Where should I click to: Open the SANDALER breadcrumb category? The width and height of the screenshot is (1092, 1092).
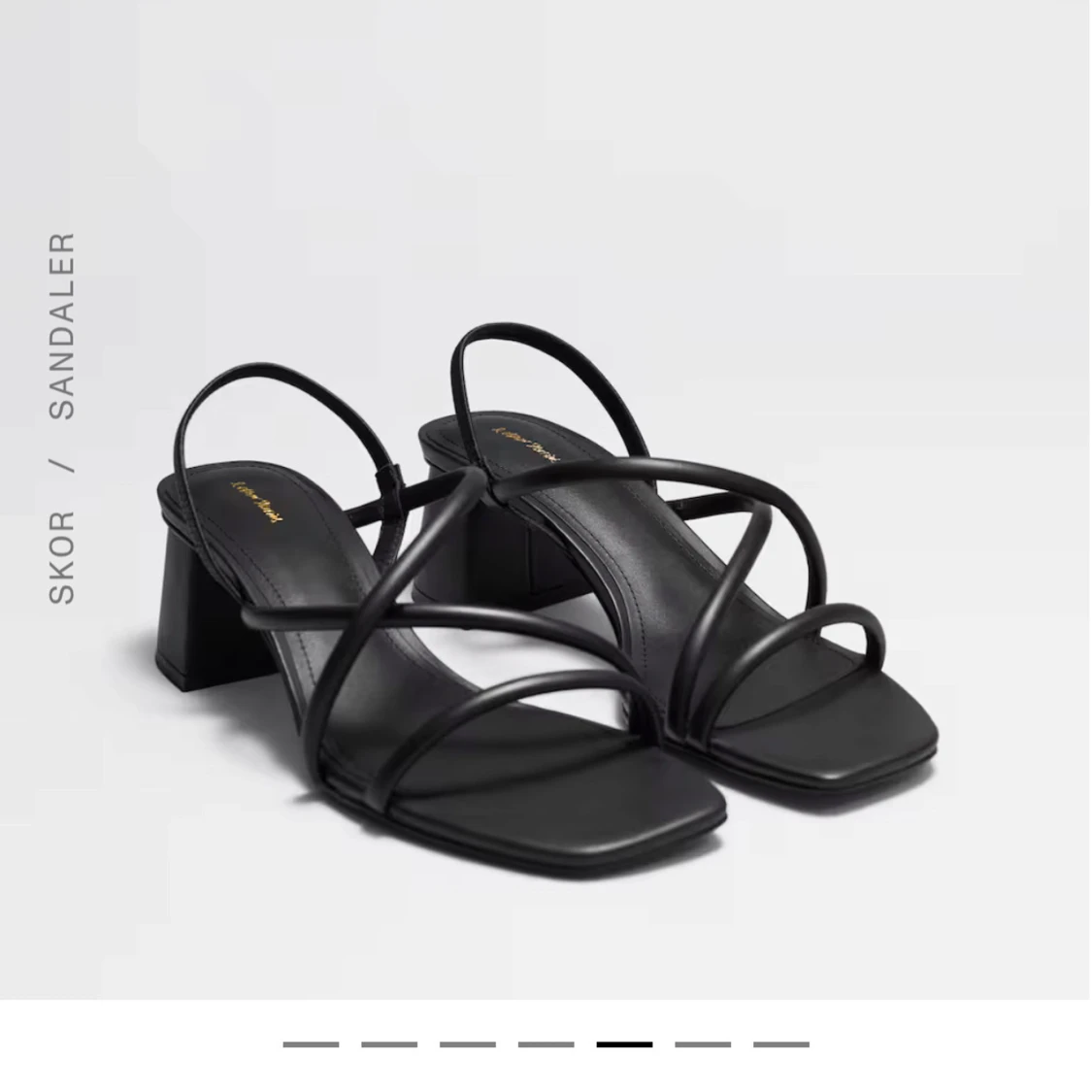(61, 325)
